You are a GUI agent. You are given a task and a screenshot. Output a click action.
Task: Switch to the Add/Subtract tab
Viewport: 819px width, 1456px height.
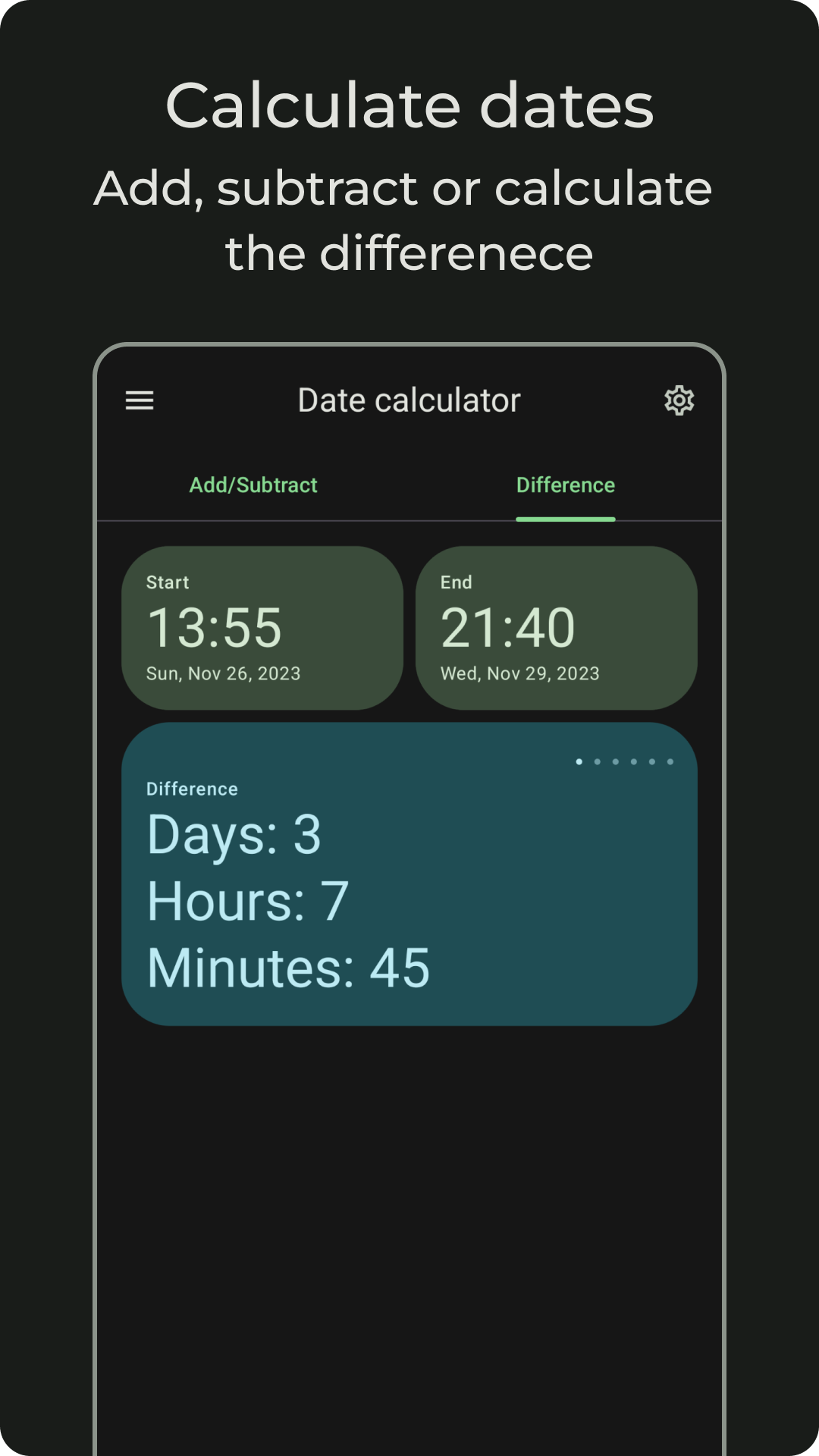point(253,485)
